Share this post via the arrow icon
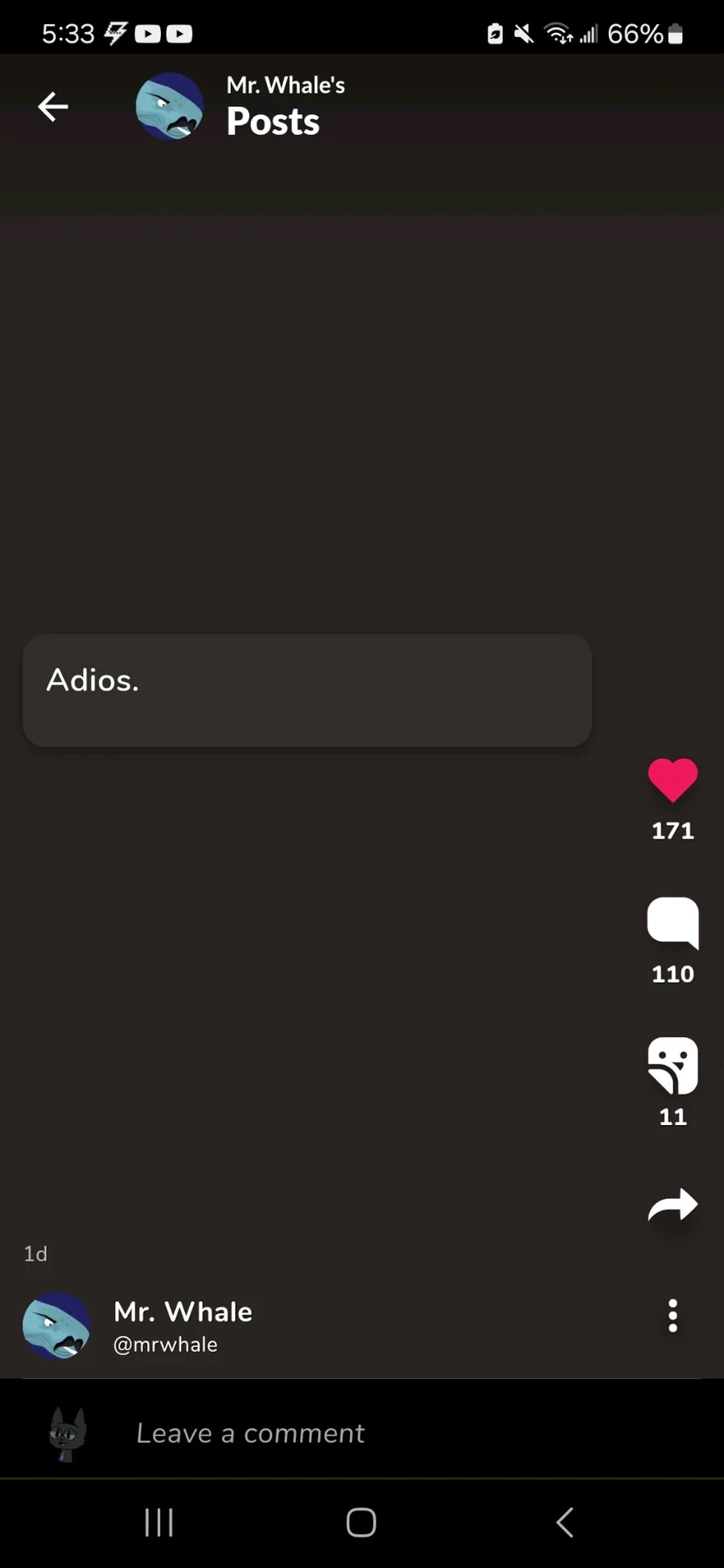Viewport: 724px width, 1568px height. point(673,1205)
